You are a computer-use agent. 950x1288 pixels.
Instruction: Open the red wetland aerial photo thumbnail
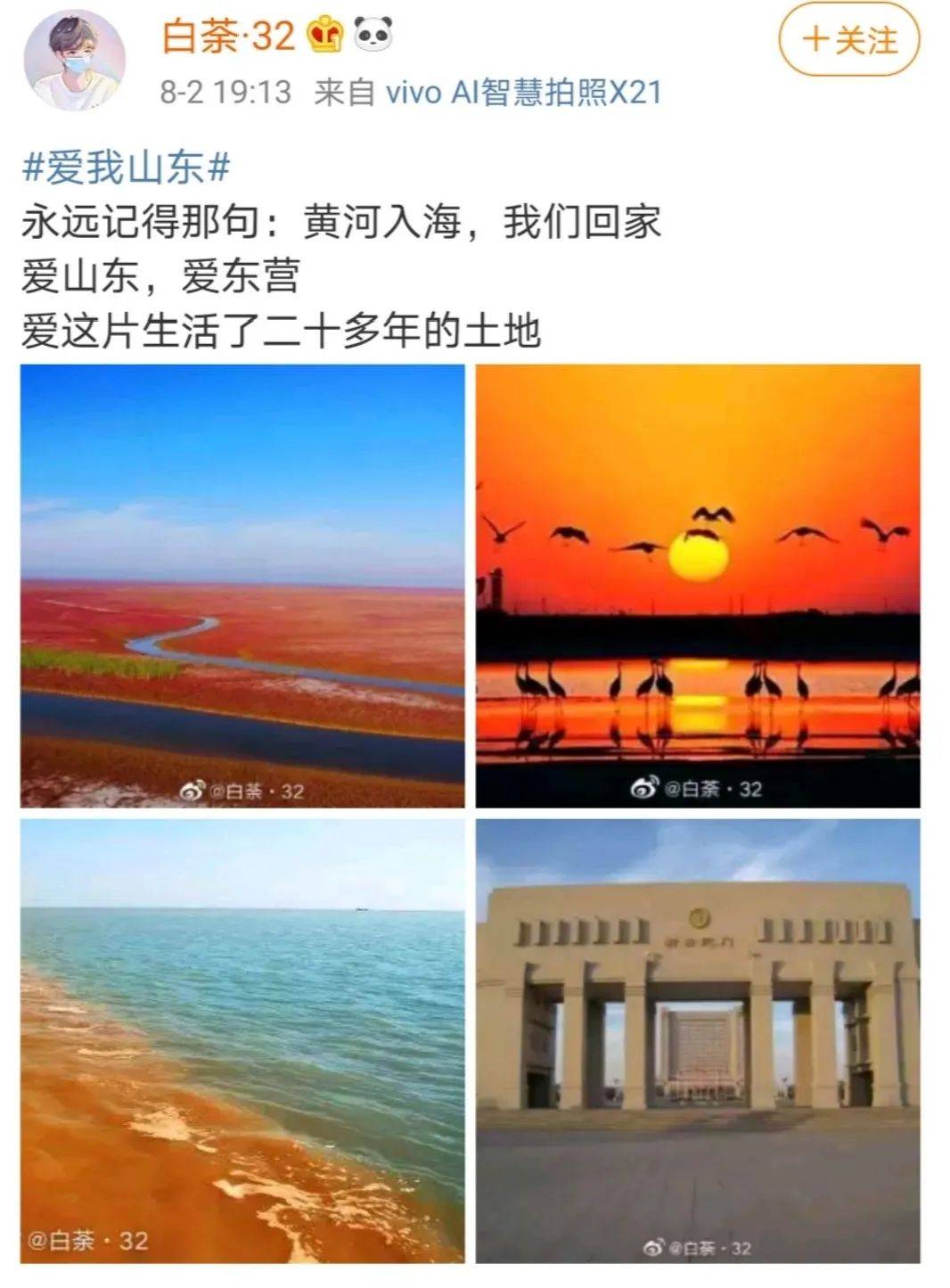[x=241, y=586]
